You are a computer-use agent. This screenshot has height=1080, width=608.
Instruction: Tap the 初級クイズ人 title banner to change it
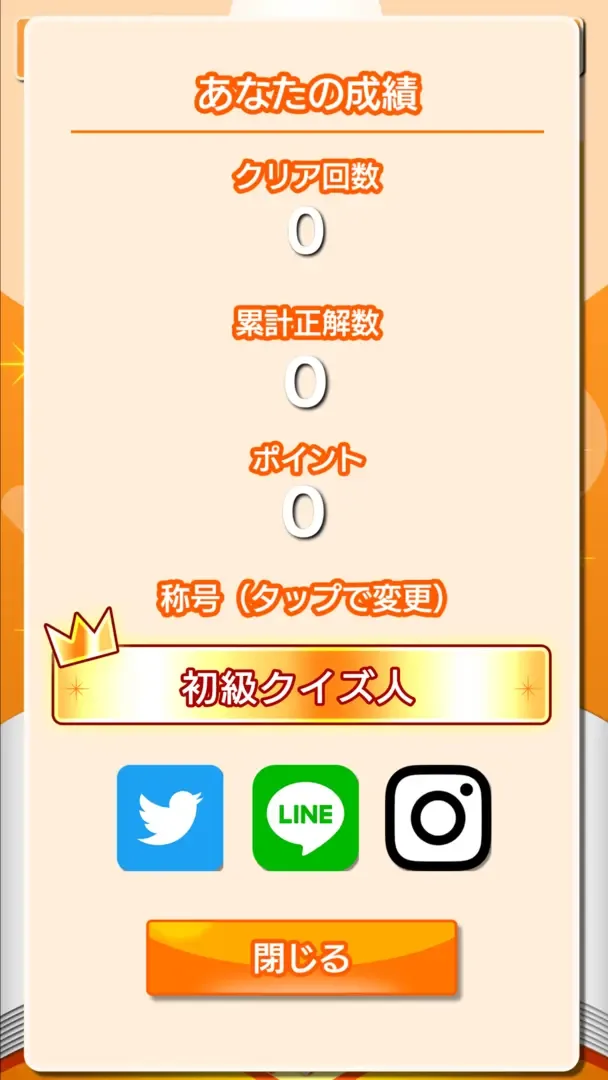[301, 686]
